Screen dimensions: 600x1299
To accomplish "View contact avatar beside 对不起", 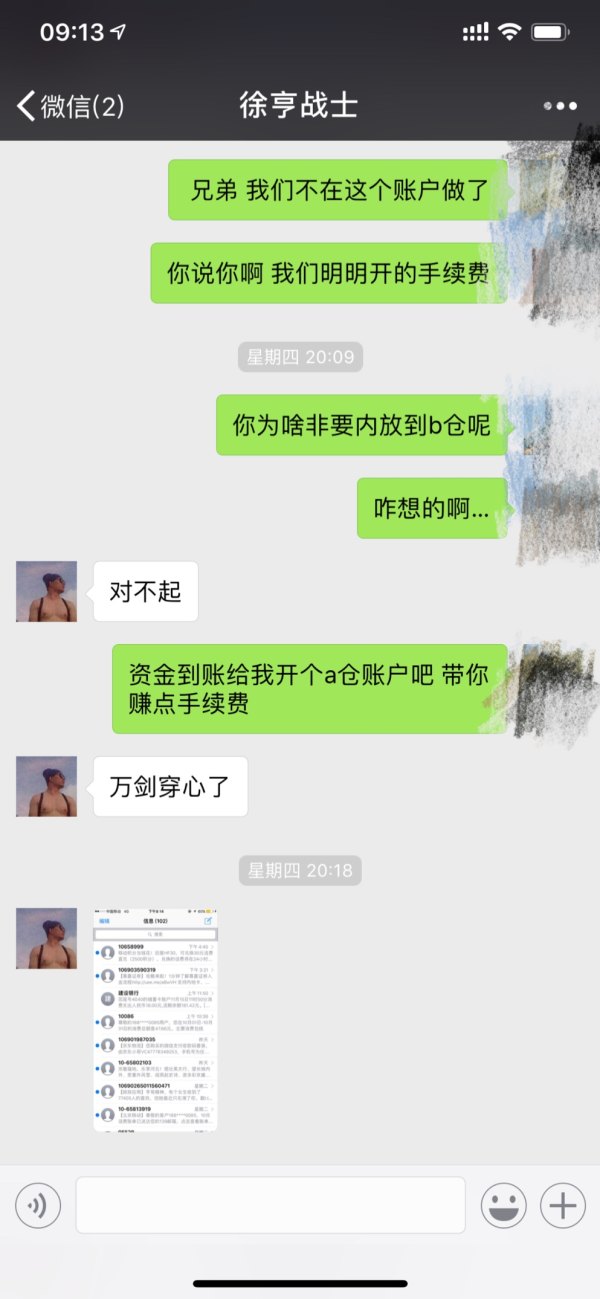I will [46, 591].
